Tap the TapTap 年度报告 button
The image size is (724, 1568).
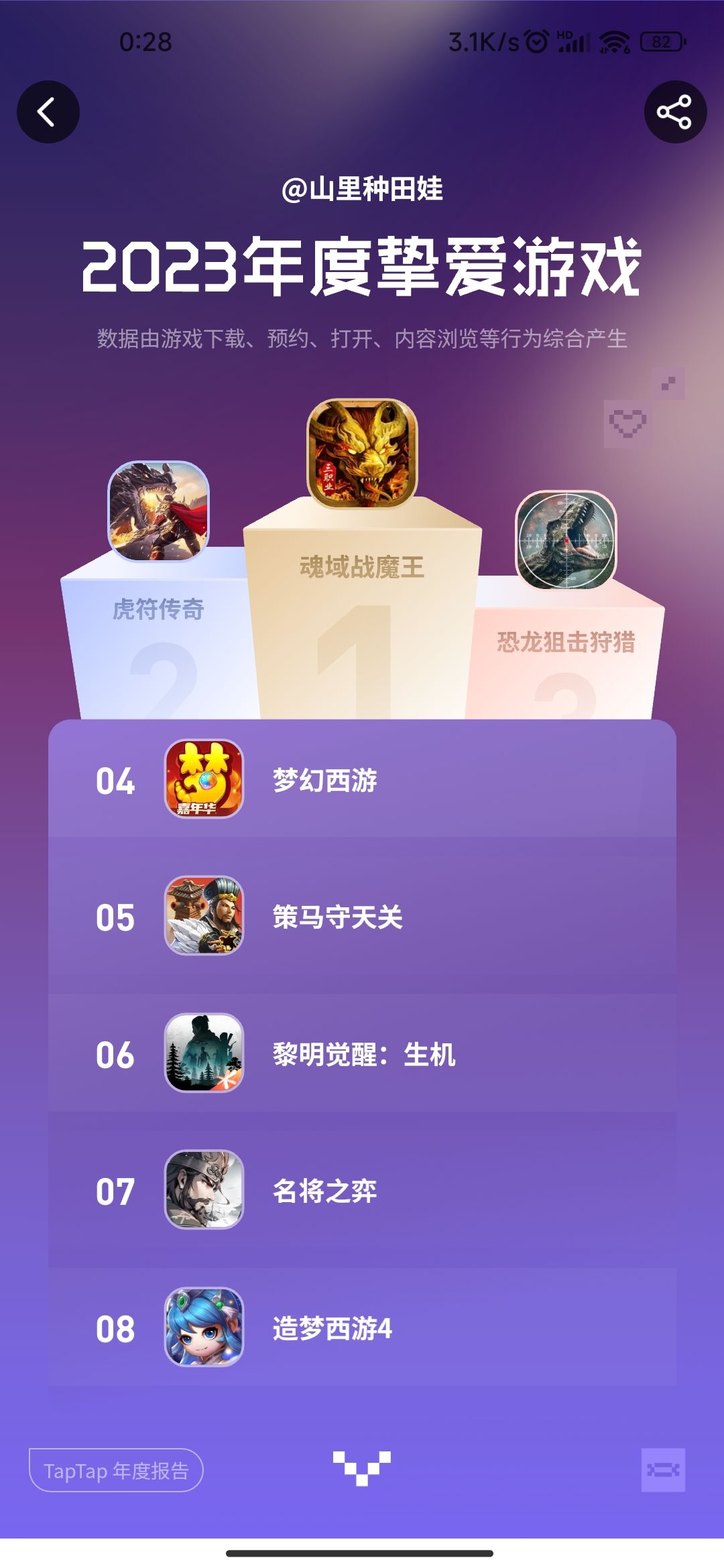pyautogui.click(x=116, y=1470)
